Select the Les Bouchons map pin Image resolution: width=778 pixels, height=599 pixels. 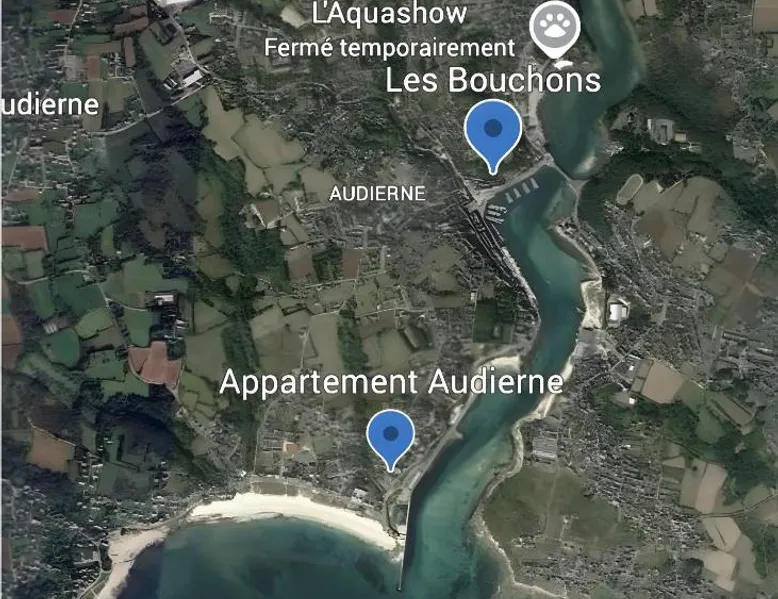click(x=493, y=131)
